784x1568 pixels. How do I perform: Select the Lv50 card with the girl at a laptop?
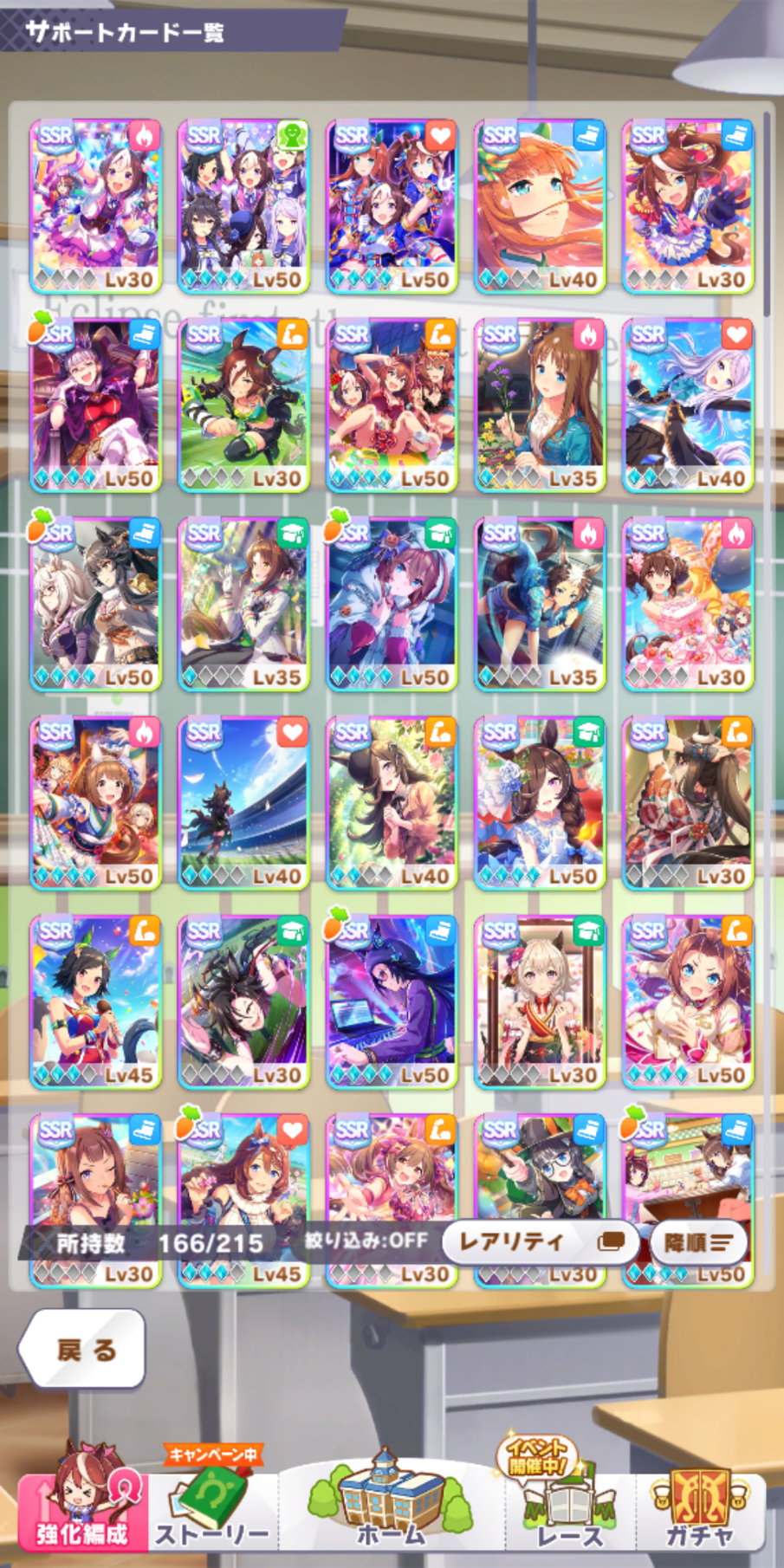tap(392, 1002)
